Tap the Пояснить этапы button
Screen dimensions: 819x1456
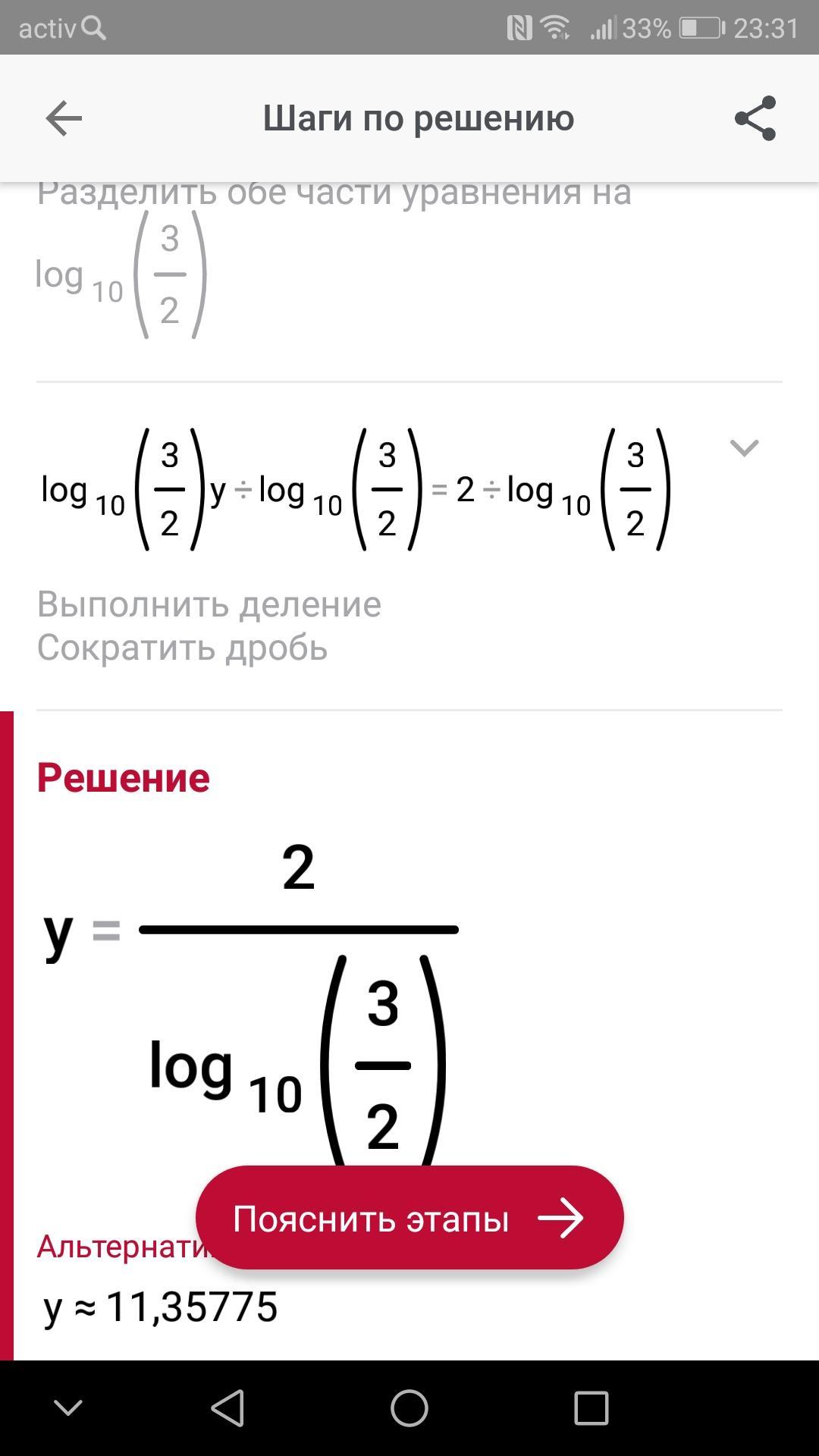409,1219
